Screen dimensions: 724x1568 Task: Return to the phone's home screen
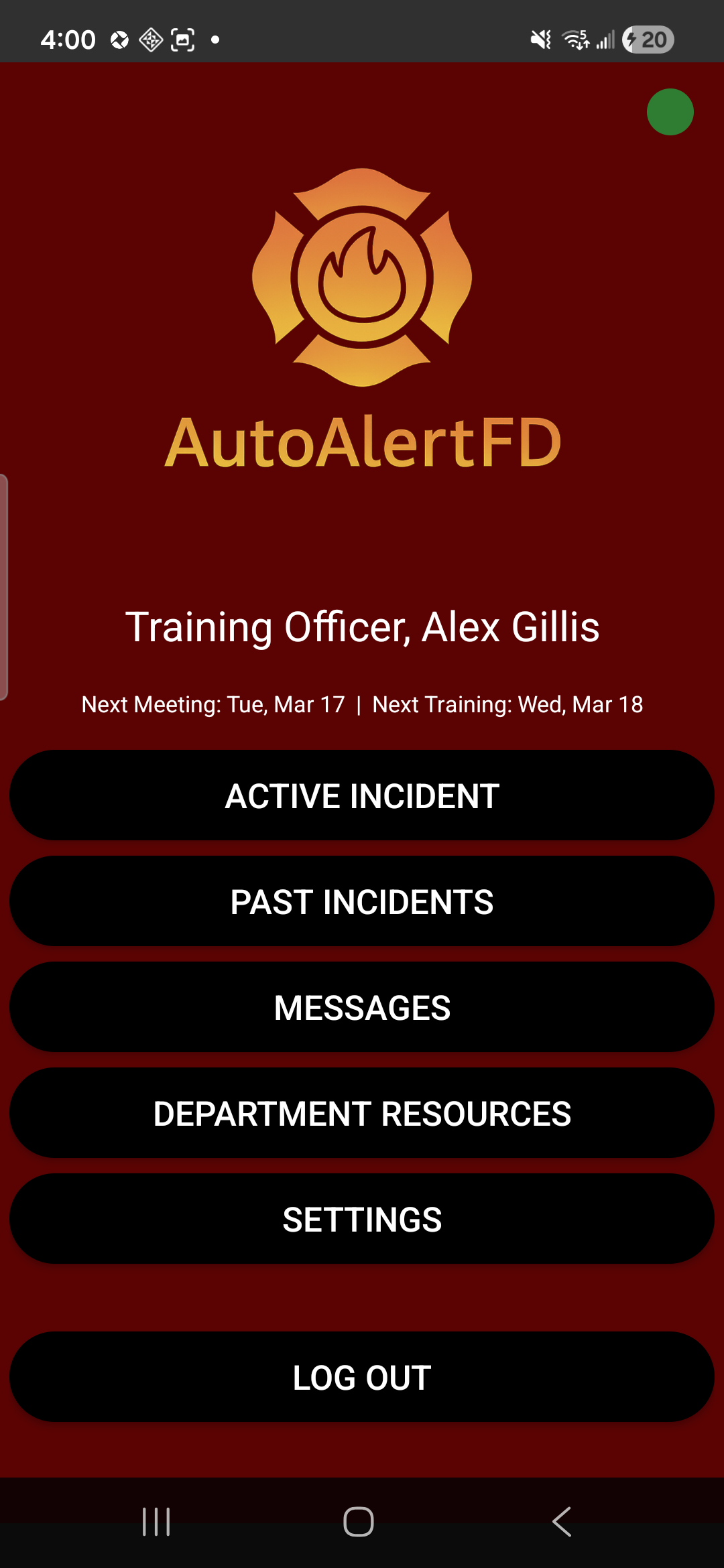[x=359, y=1522]
